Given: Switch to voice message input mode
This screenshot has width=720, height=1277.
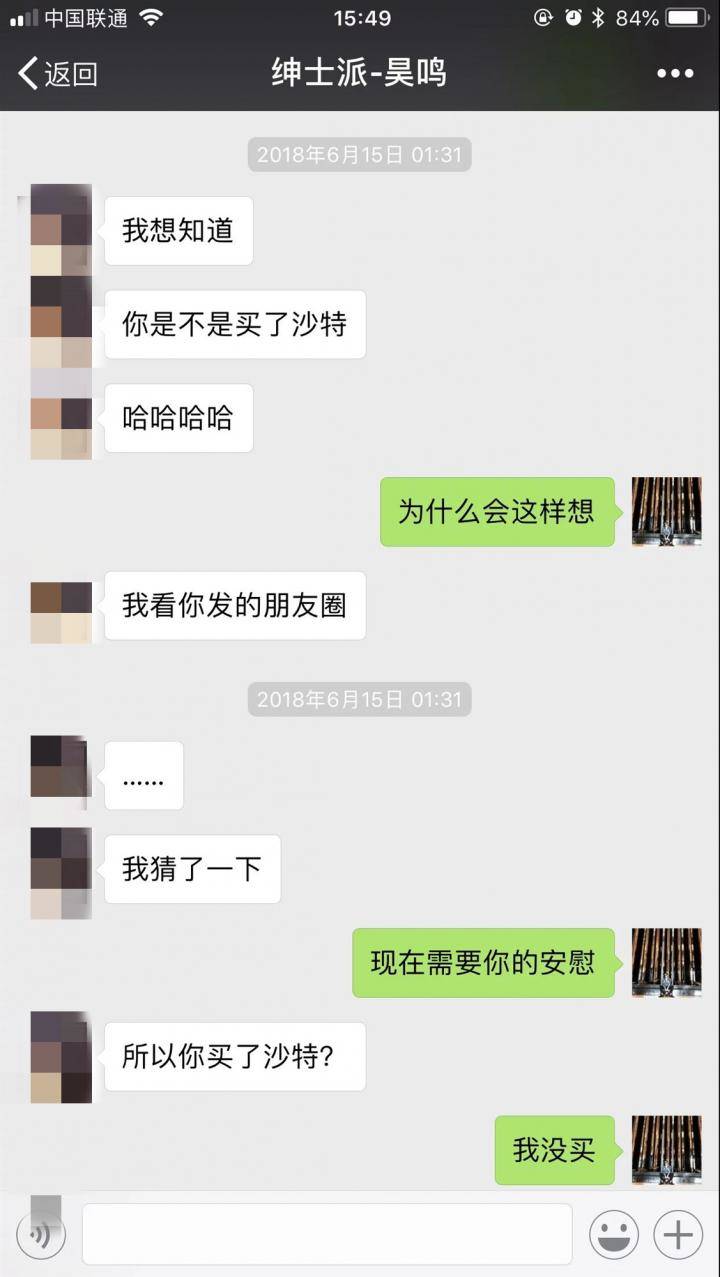Looking at the screenshot, I should point(40,1234).
